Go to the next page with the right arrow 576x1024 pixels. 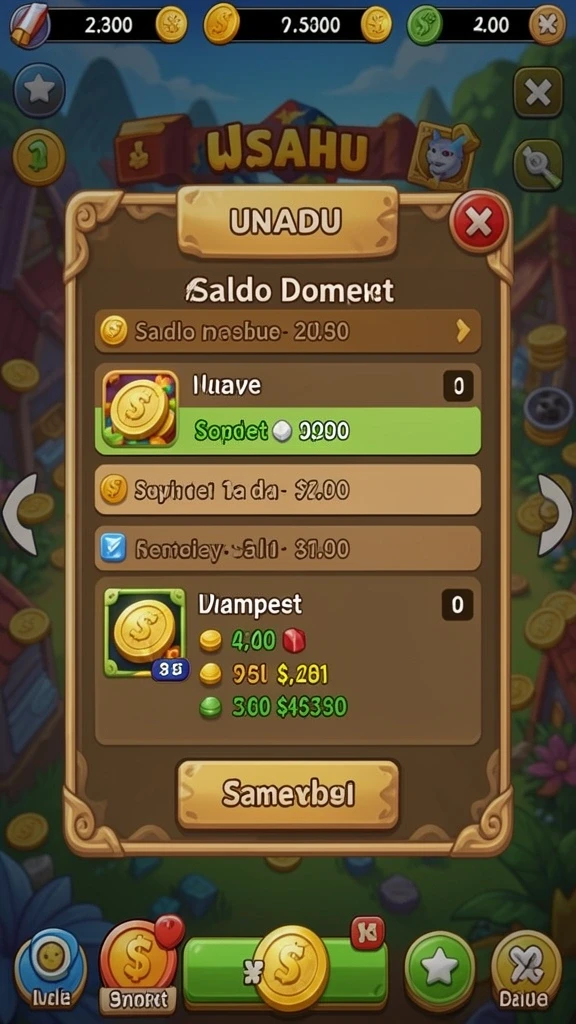tap(556, 514)
